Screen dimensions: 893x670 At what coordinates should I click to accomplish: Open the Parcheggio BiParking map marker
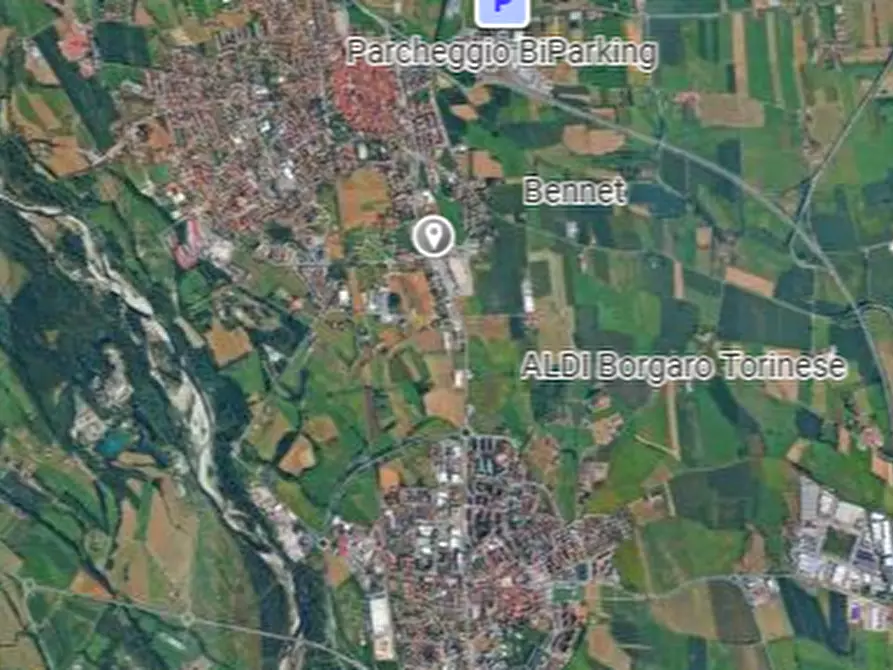click(501, 12)
